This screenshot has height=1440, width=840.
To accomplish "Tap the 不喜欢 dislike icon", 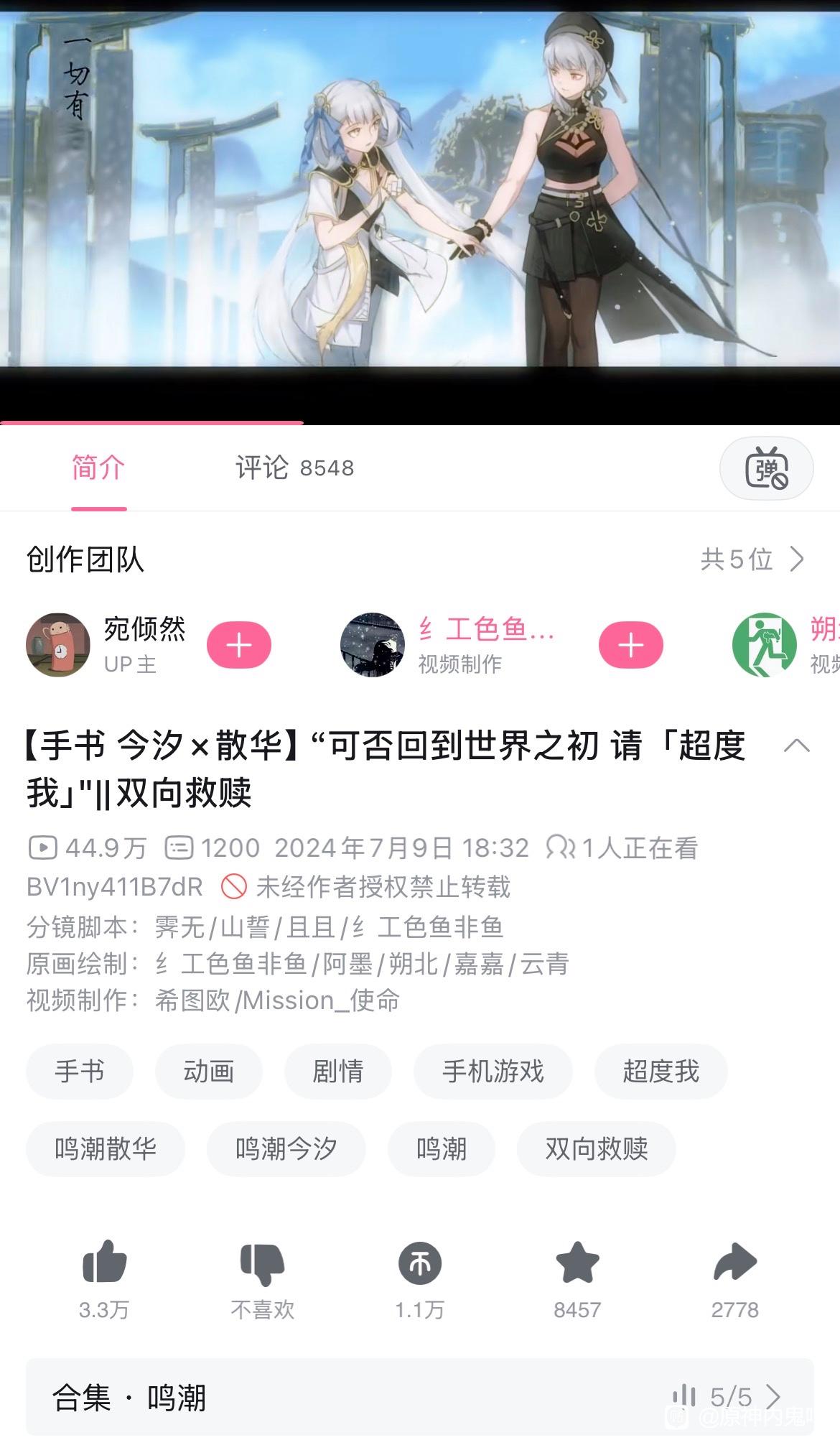I will pyautogui.click(x=262, y=1264).
